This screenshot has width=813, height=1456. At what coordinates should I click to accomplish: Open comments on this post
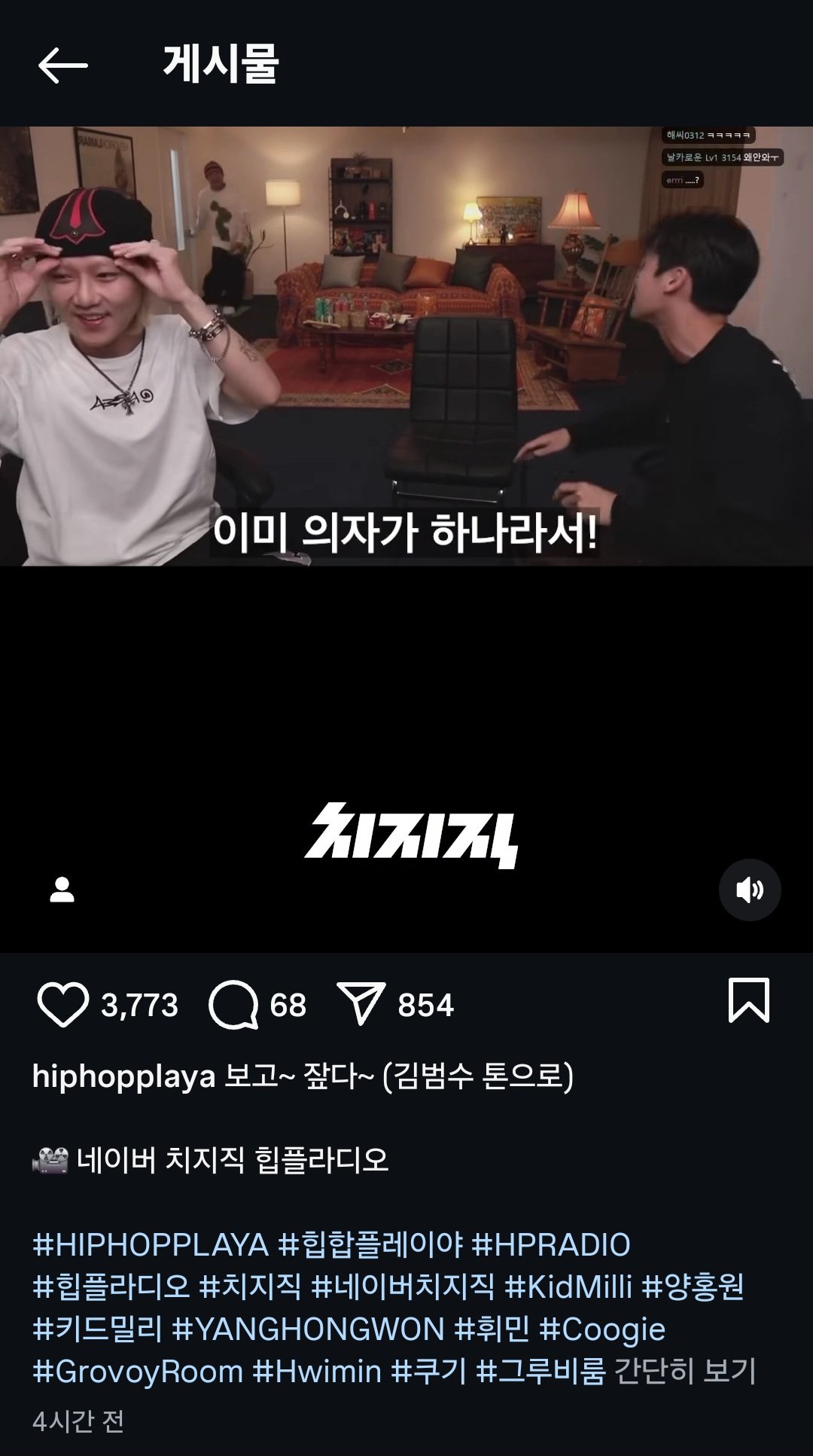(x=233, y=1005)
